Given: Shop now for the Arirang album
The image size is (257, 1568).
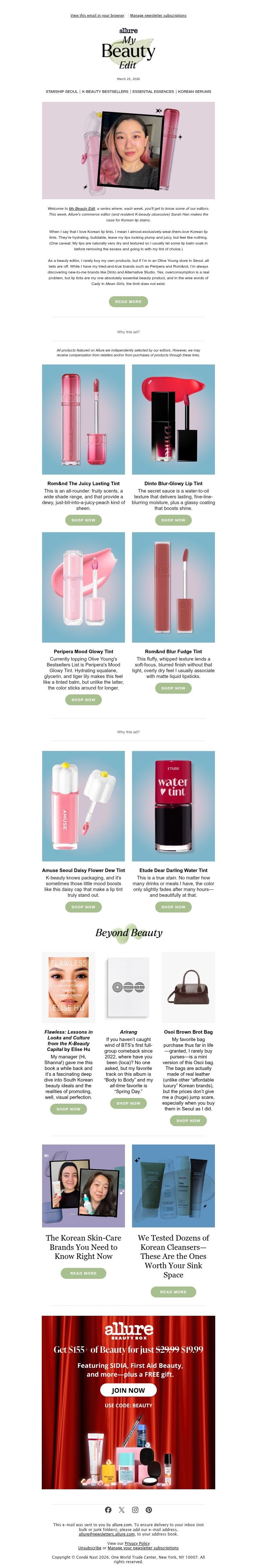Looking at the screenshot, I should click(128, 1103).
